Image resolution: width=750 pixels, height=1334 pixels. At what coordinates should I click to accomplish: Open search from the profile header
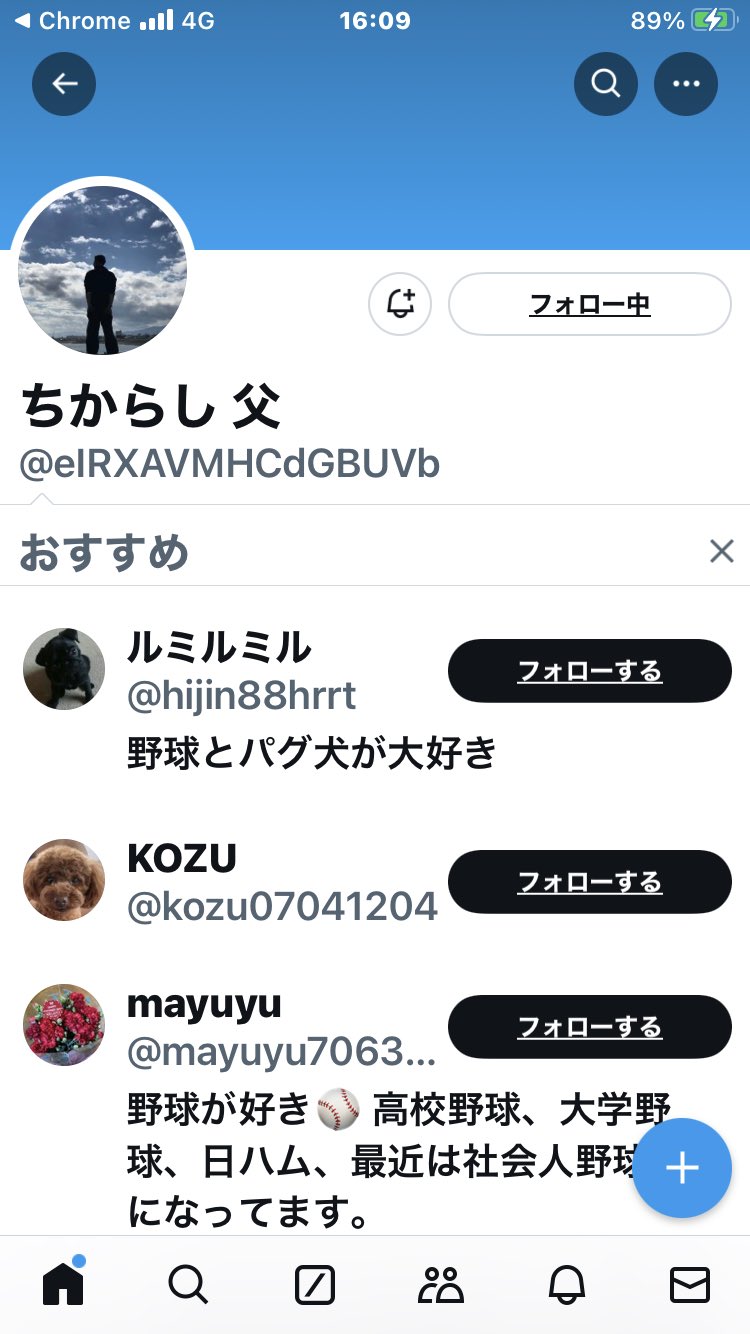[605, 84]
